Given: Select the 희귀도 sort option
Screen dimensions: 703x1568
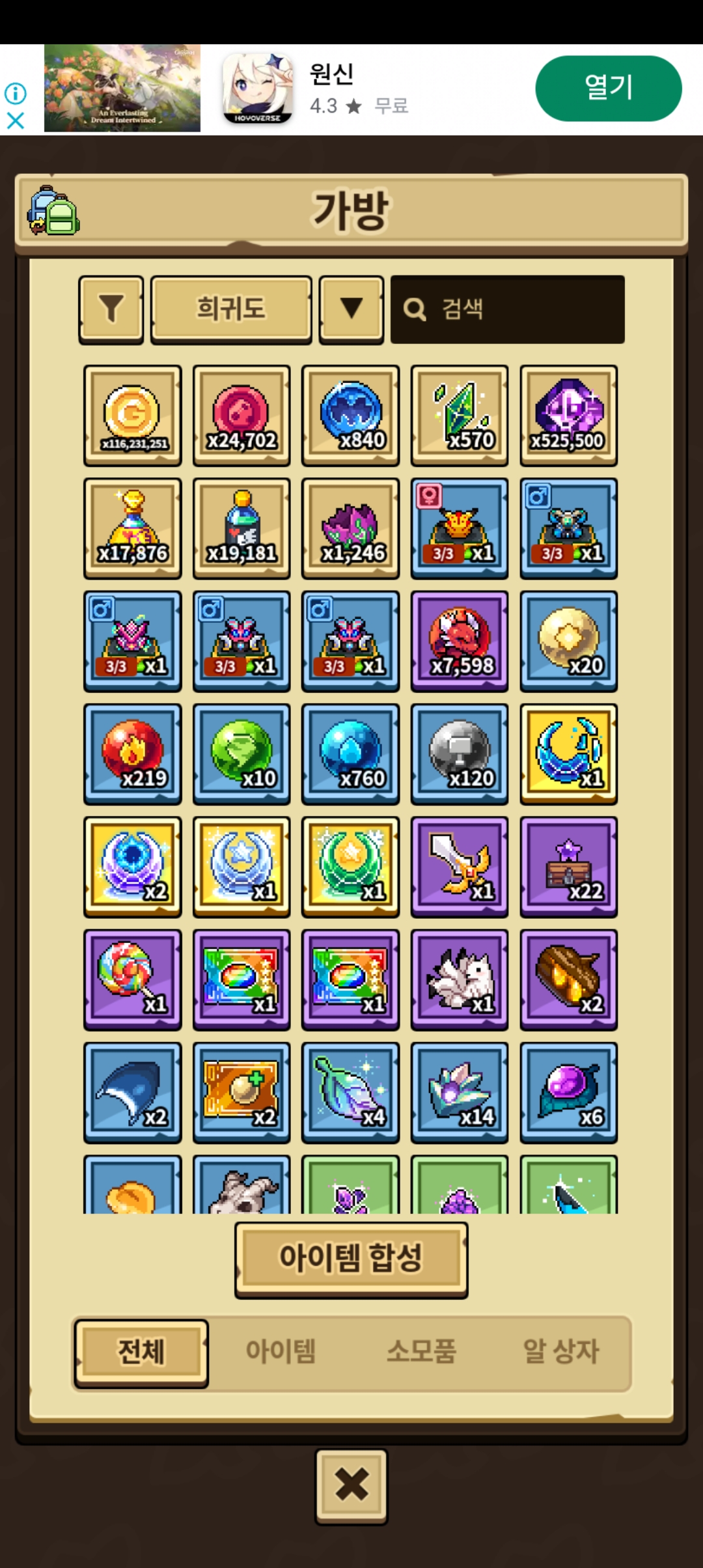Looking at the screenshot, I should coord(231,309).
